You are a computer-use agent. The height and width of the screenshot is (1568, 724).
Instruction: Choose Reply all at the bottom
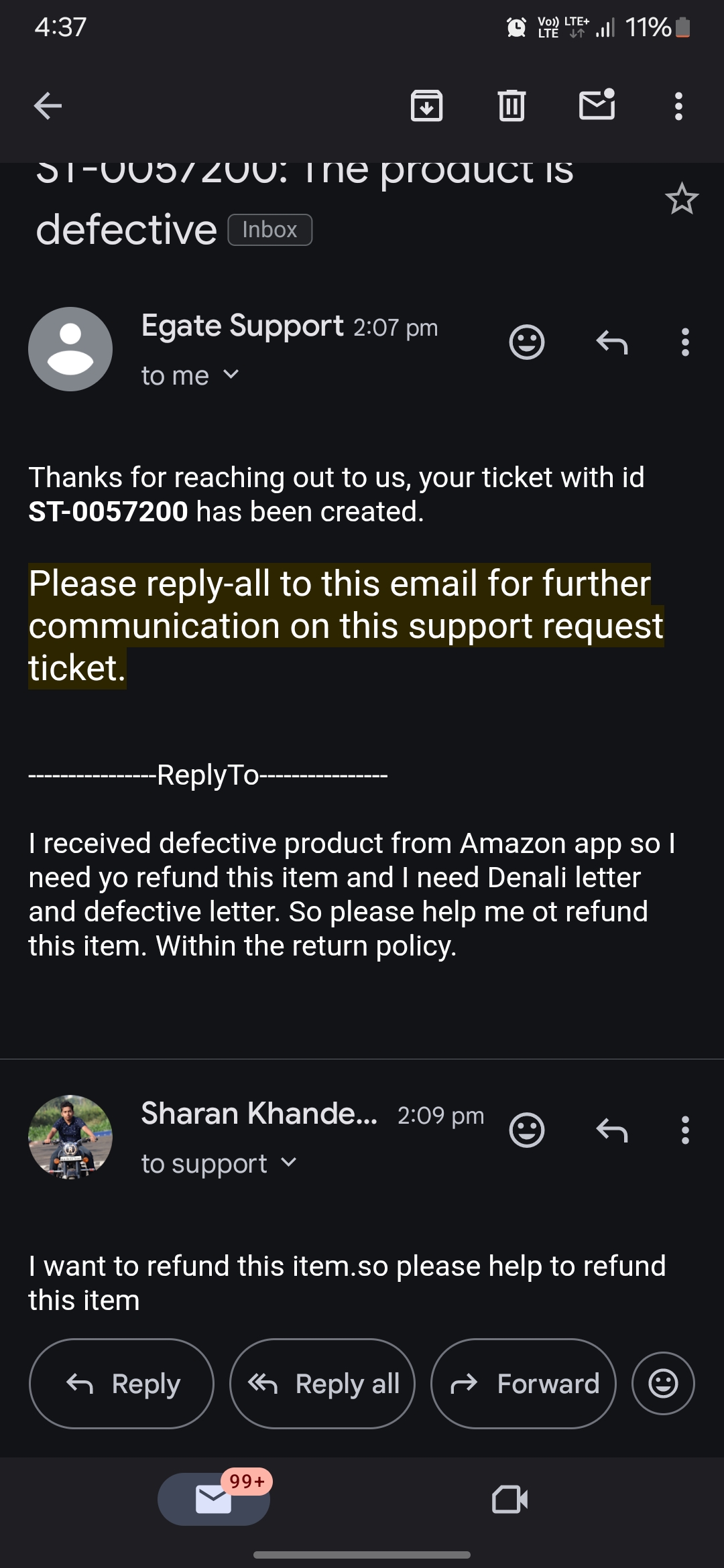(x=322, y=1384)
